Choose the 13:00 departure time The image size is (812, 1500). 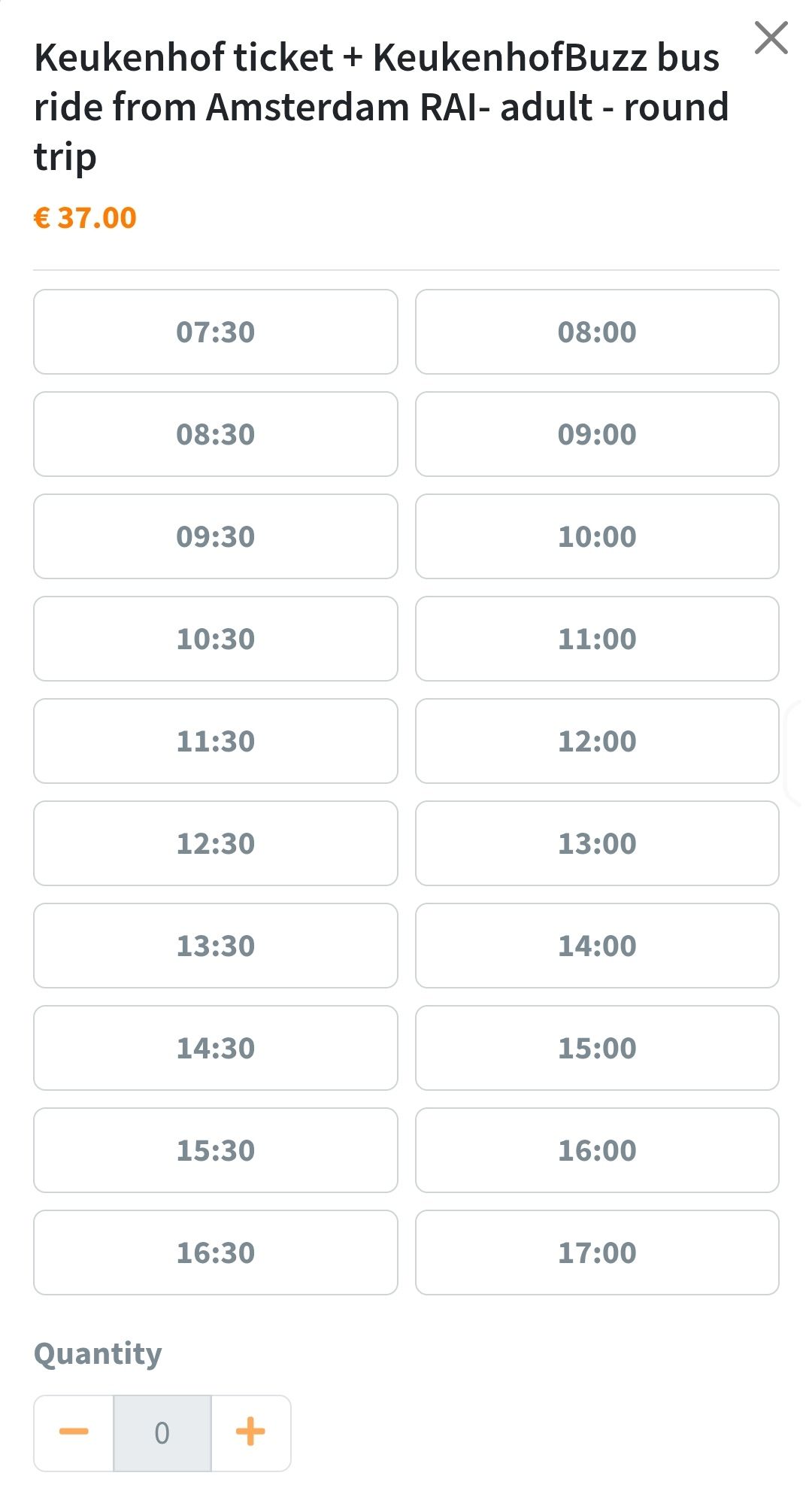[597, 843]
